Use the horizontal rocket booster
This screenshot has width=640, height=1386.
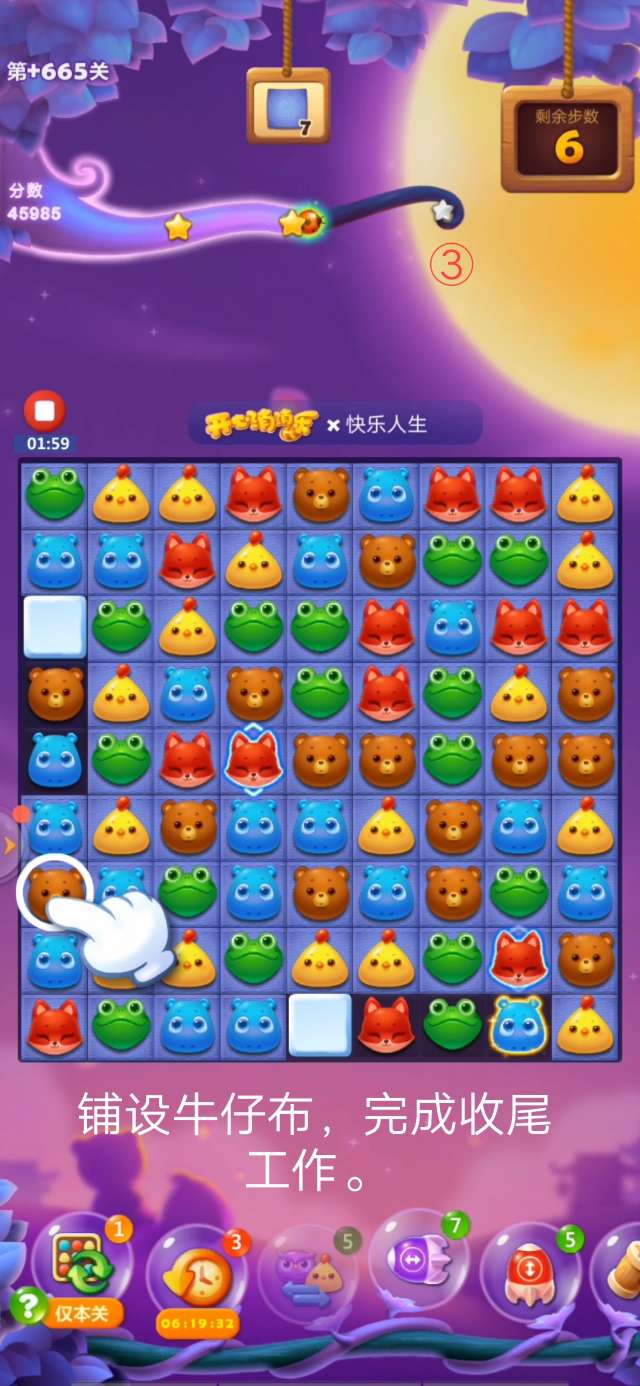point(418,1261)
